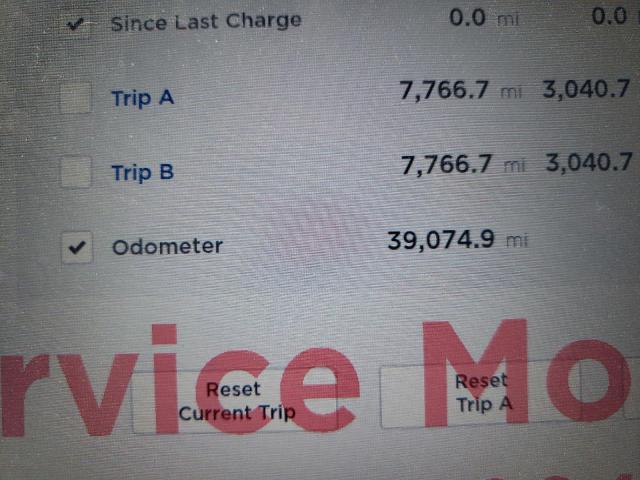Tap Reset Current Trip button
640x480 pixels.
tap(236, 401)
